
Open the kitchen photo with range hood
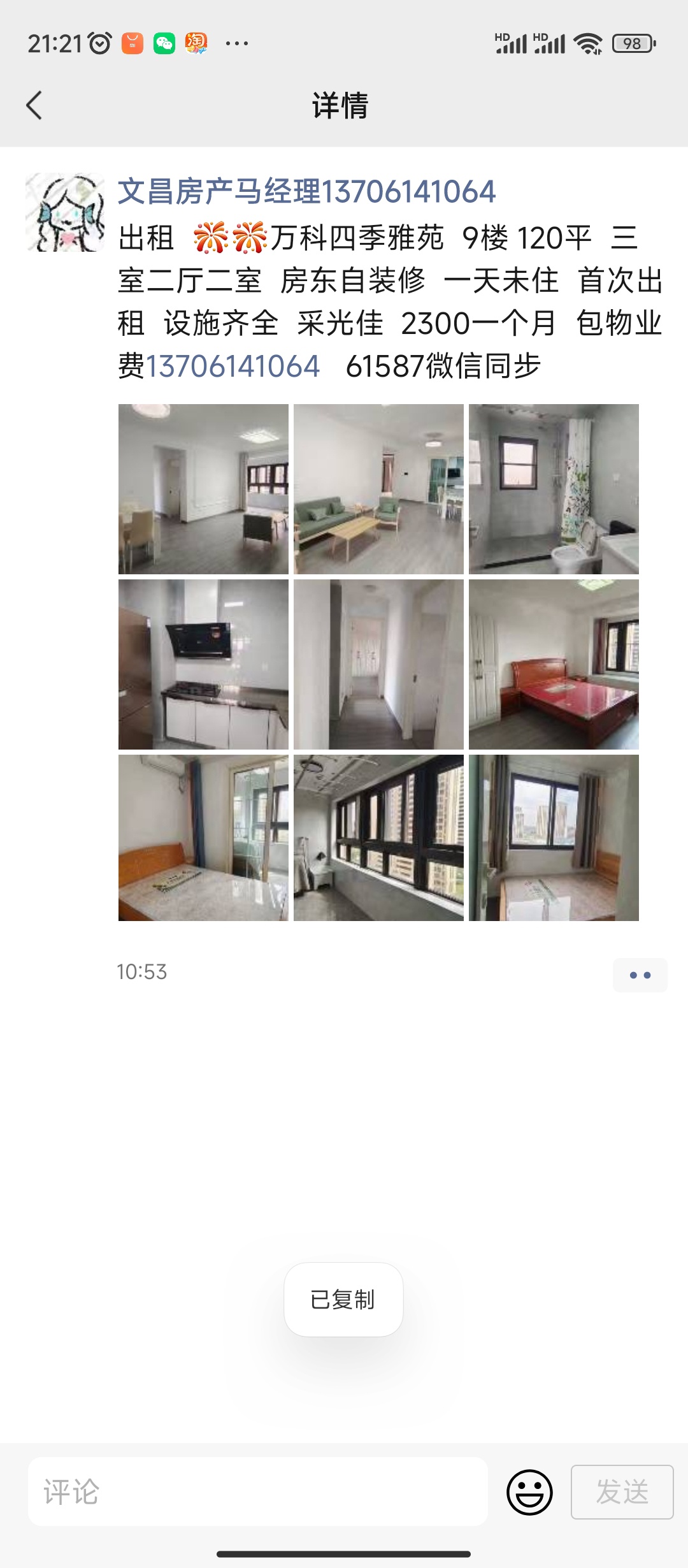(203, 664)
